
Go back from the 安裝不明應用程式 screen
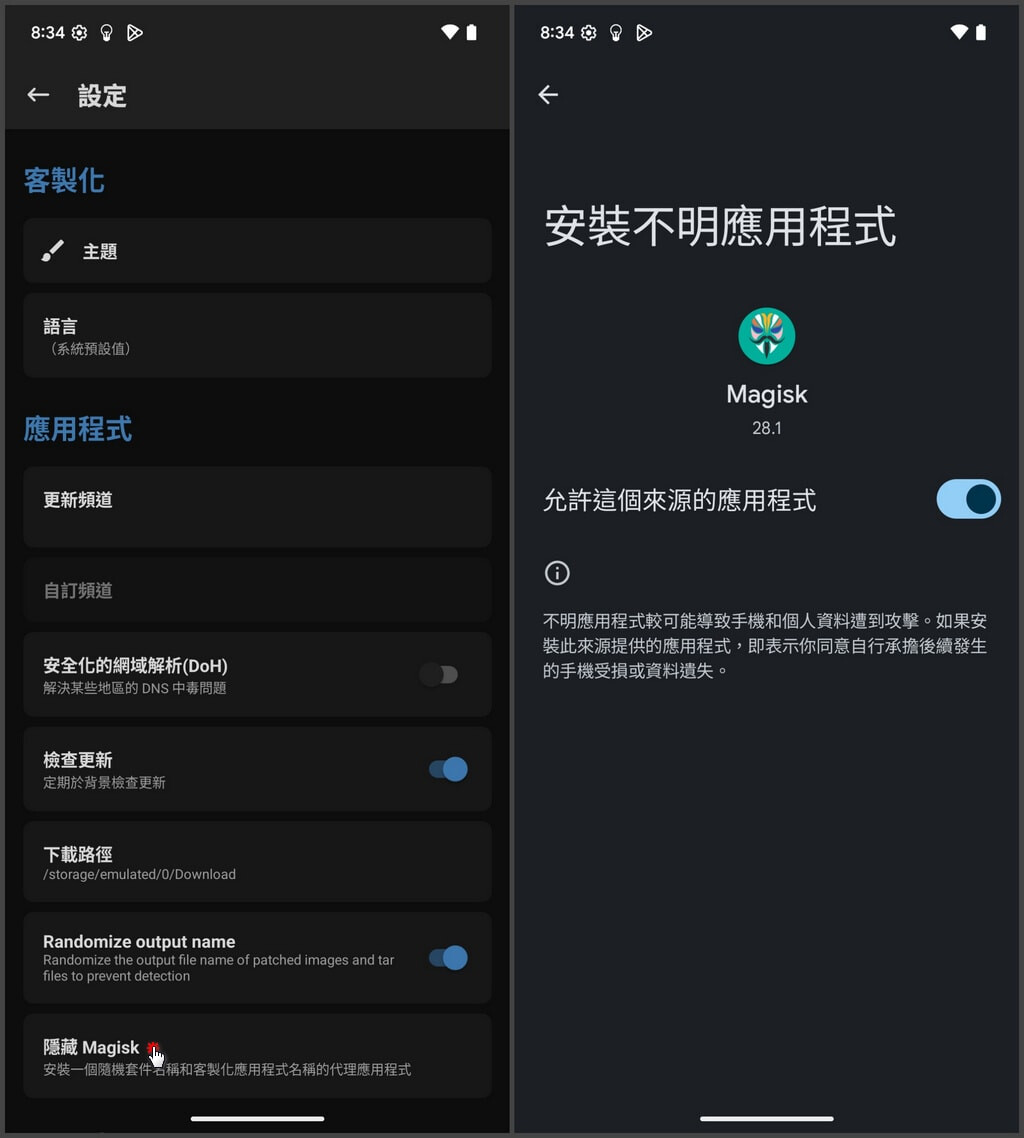(x=548, y=95)
